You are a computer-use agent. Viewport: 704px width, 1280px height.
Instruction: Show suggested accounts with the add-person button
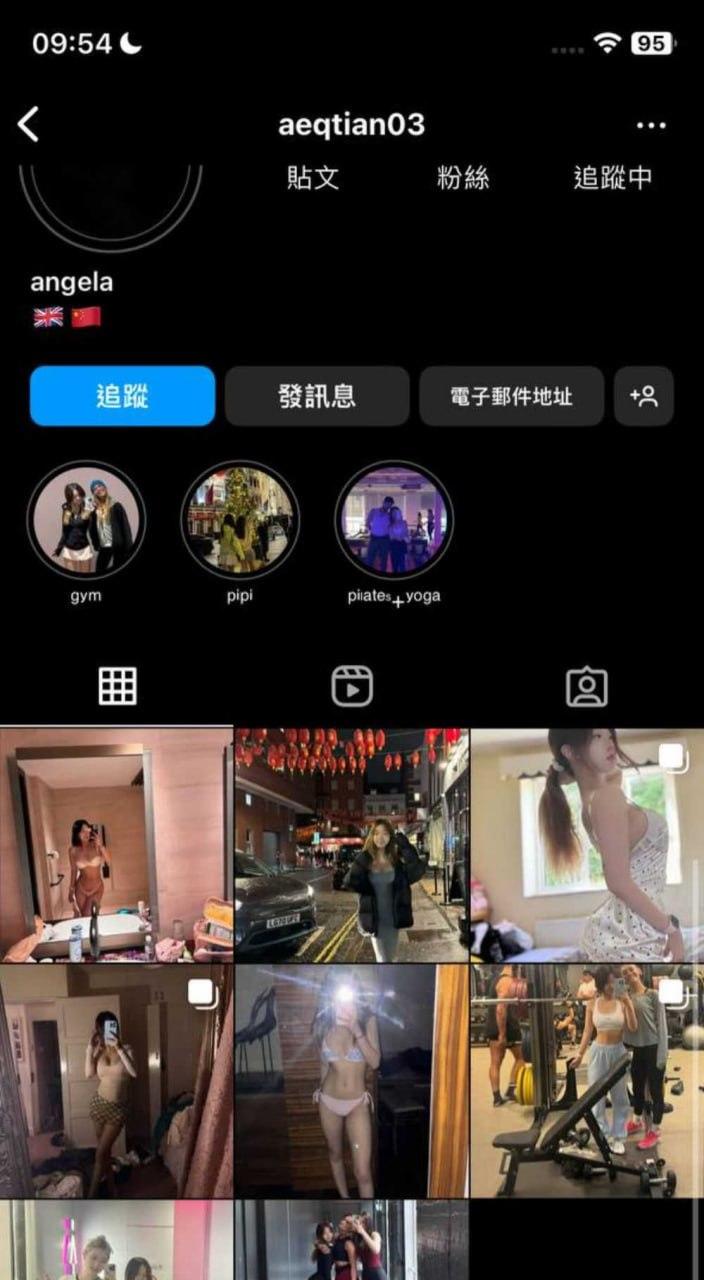click(643, 396)
